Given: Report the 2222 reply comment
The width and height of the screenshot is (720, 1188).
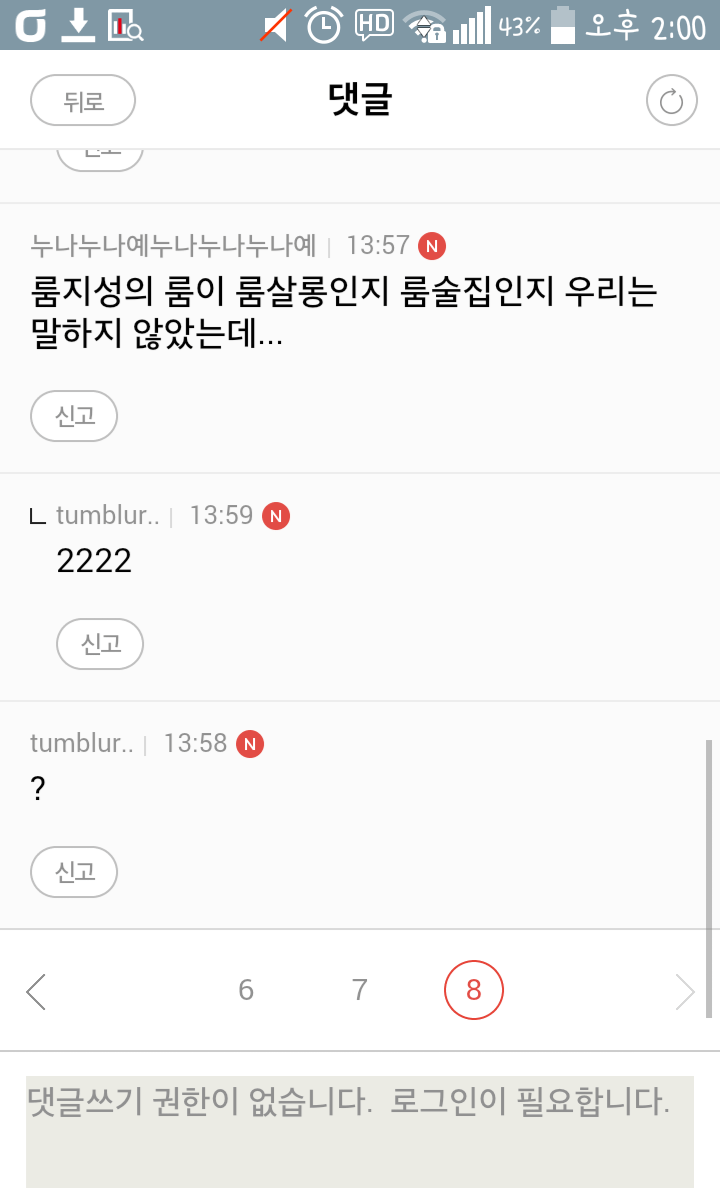Looking at the screenshot, I should [x=100, y=644].
